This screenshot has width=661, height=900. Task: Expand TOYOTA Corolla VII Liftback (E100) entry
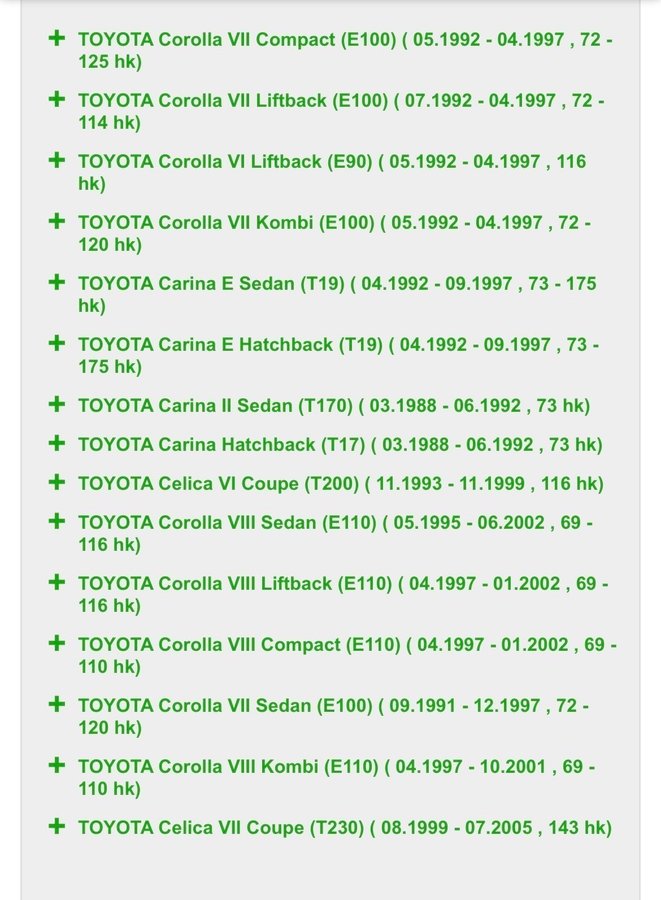coord(57,100)
